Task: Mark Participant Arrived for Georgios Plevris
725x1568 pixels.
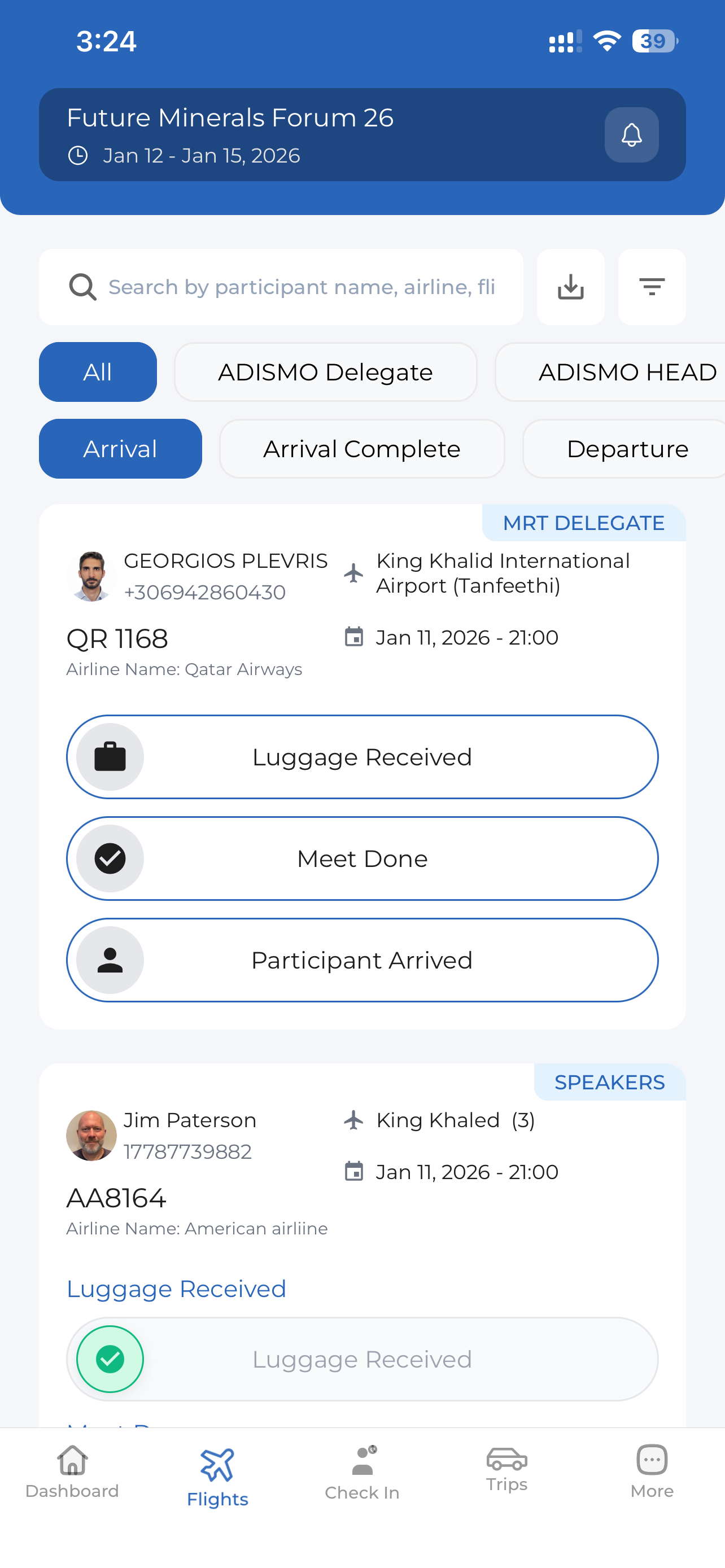Action: [x=362, y=960]
